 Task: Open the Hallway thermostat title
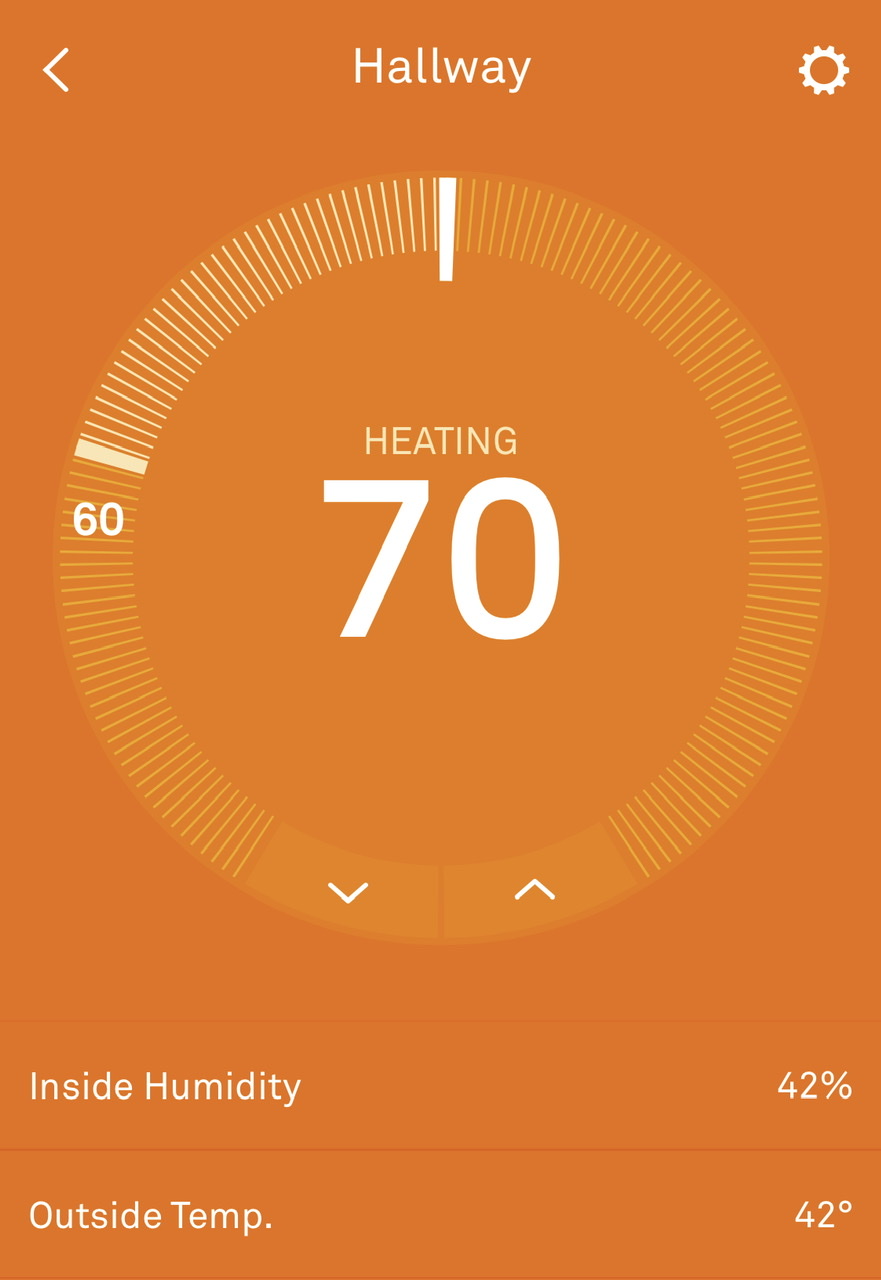[440, 66]
